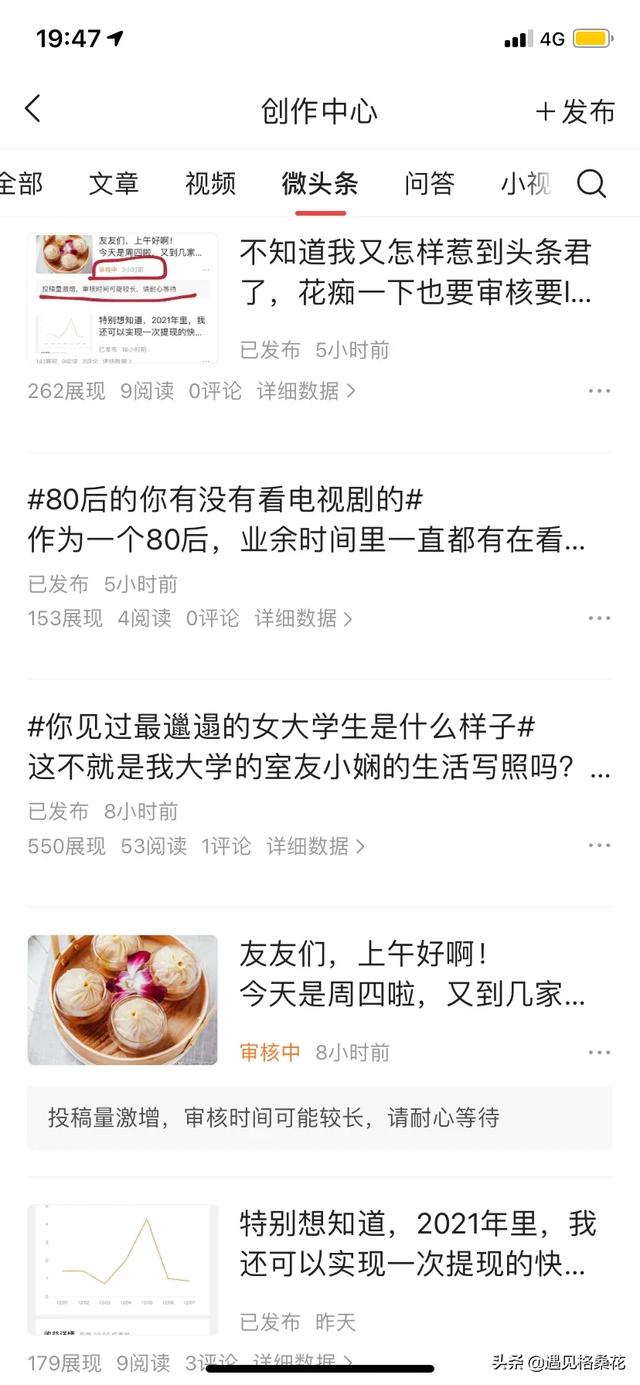Go back from 创作中心

pyautogui.click(x=33, y=109)
